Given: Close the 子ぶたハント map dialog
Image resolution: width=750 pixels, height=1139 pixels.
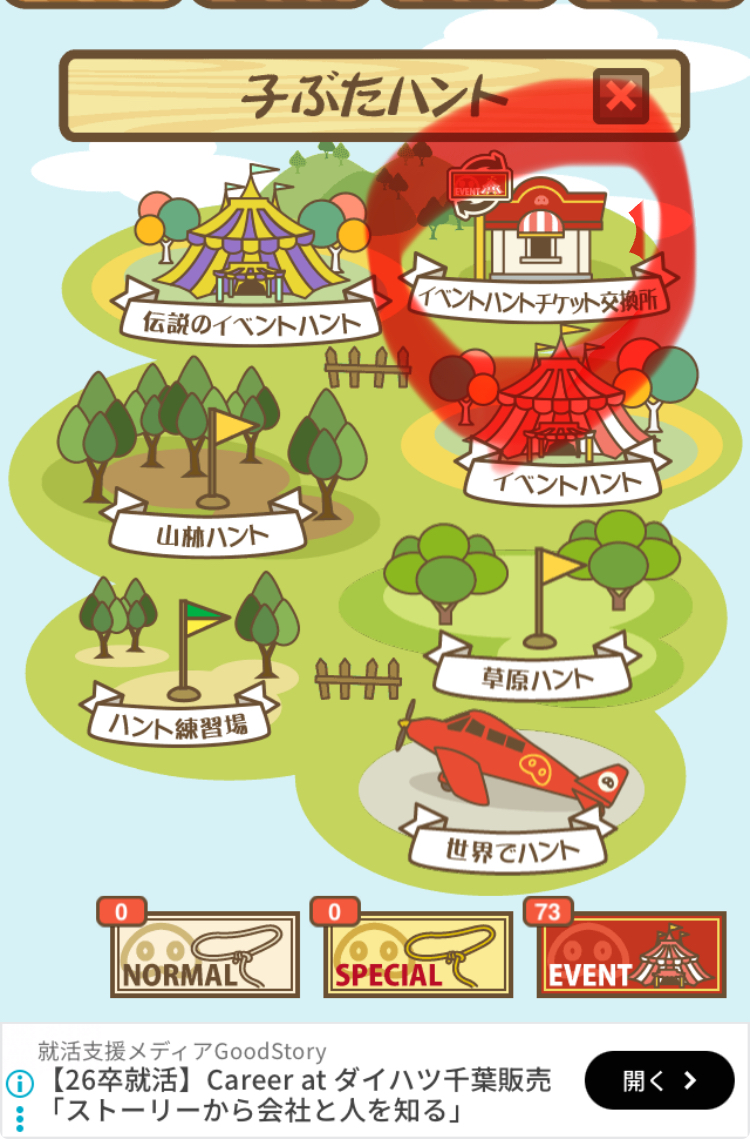Looking at the screenshot, I should [x=621, y=96].
